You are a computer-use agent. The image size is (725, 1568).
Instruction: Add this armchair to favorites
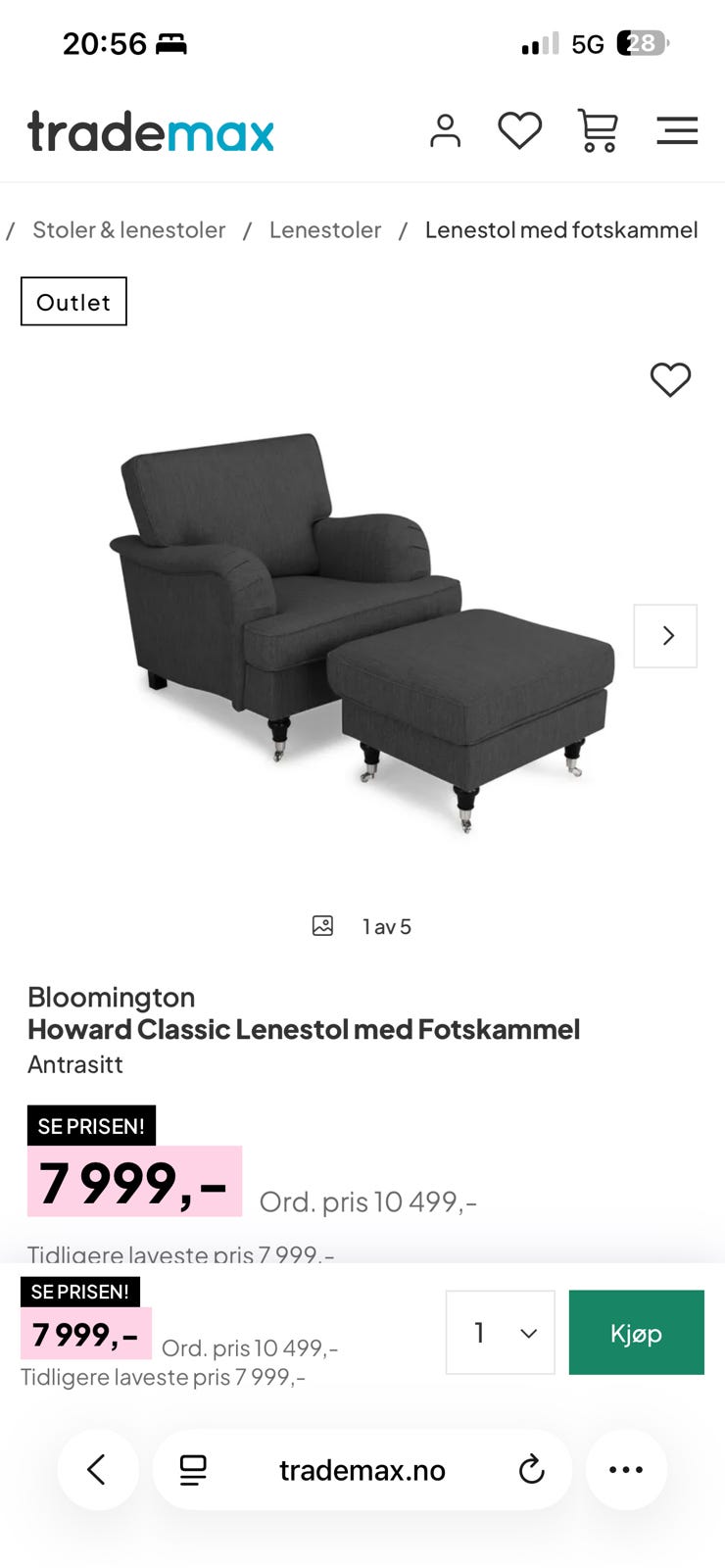coord(670,379)
